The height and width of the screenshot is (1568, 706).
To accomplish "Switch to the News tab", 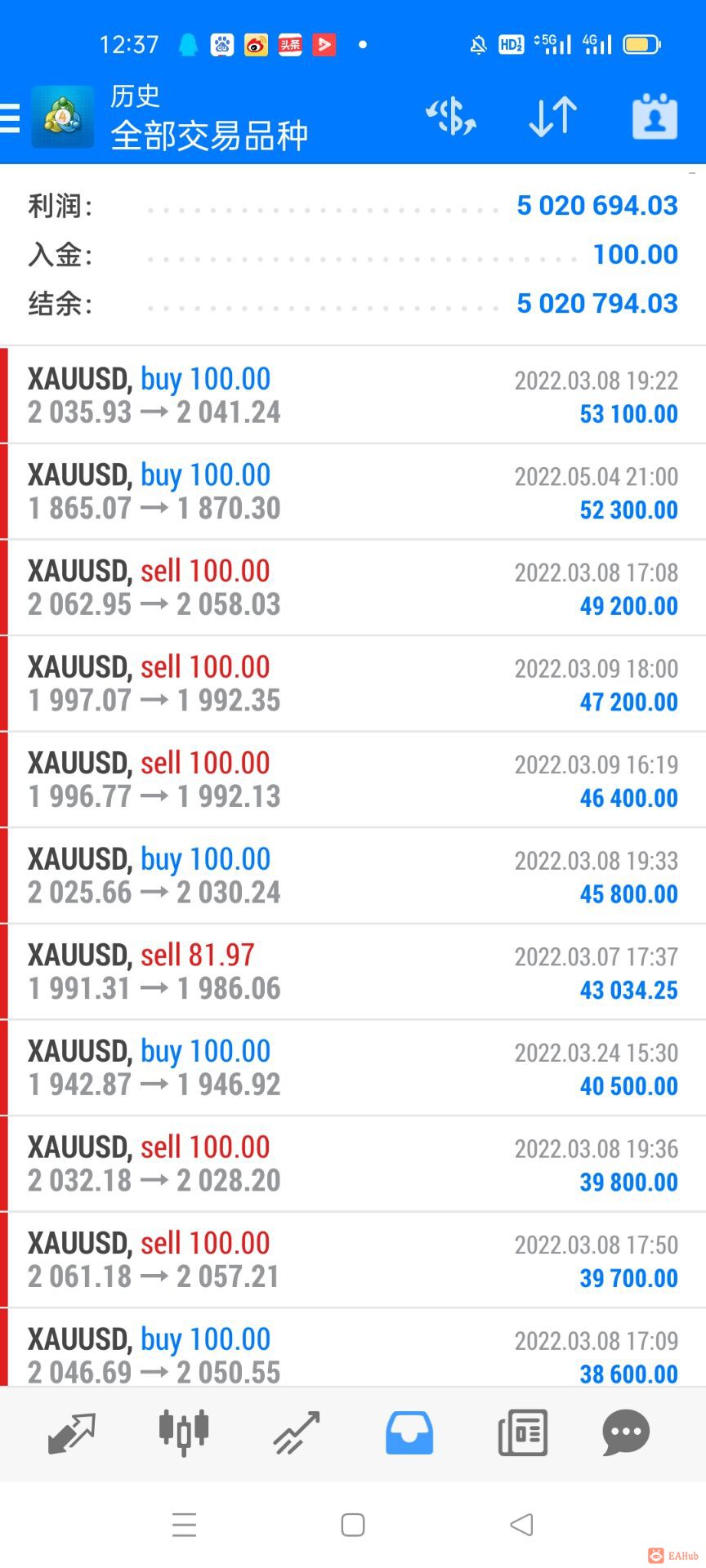I will pyautogui.click(x=522, y=1433).
